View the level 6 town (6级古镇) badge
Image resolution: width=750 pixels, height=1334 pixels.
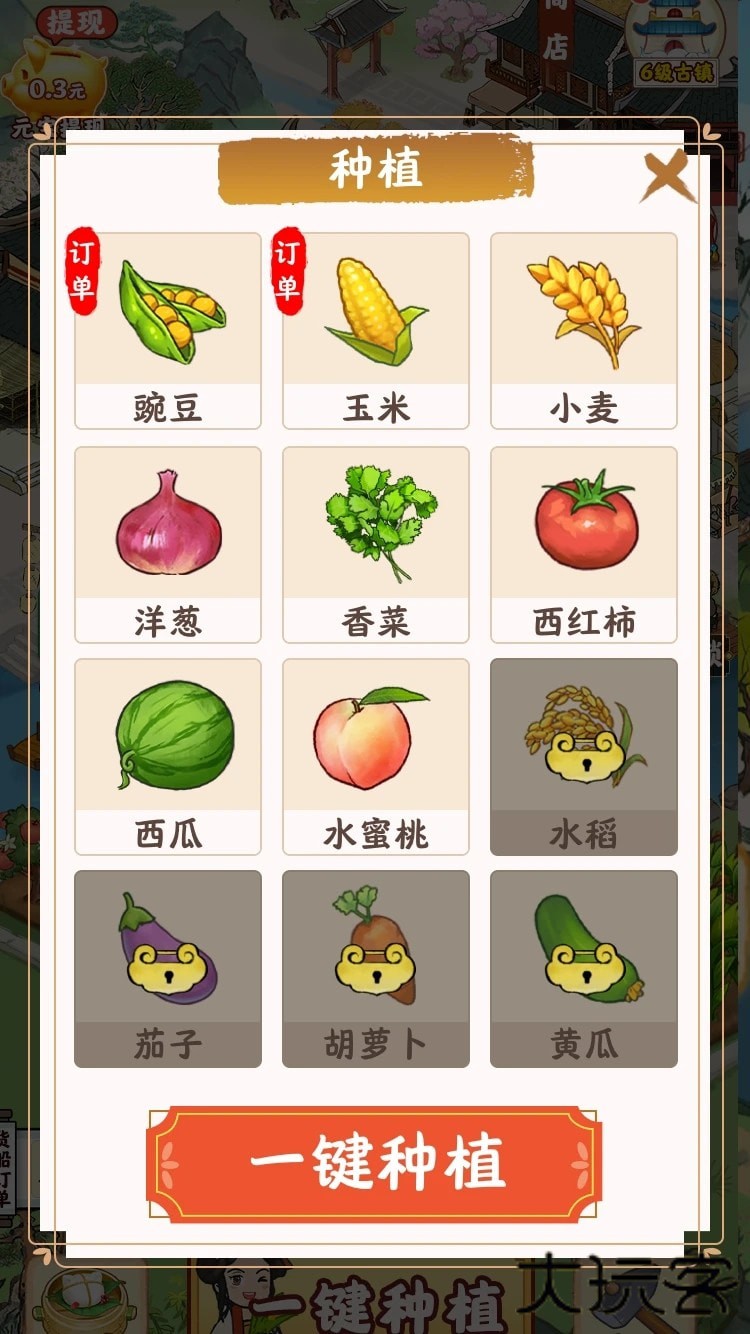point(676,70)
